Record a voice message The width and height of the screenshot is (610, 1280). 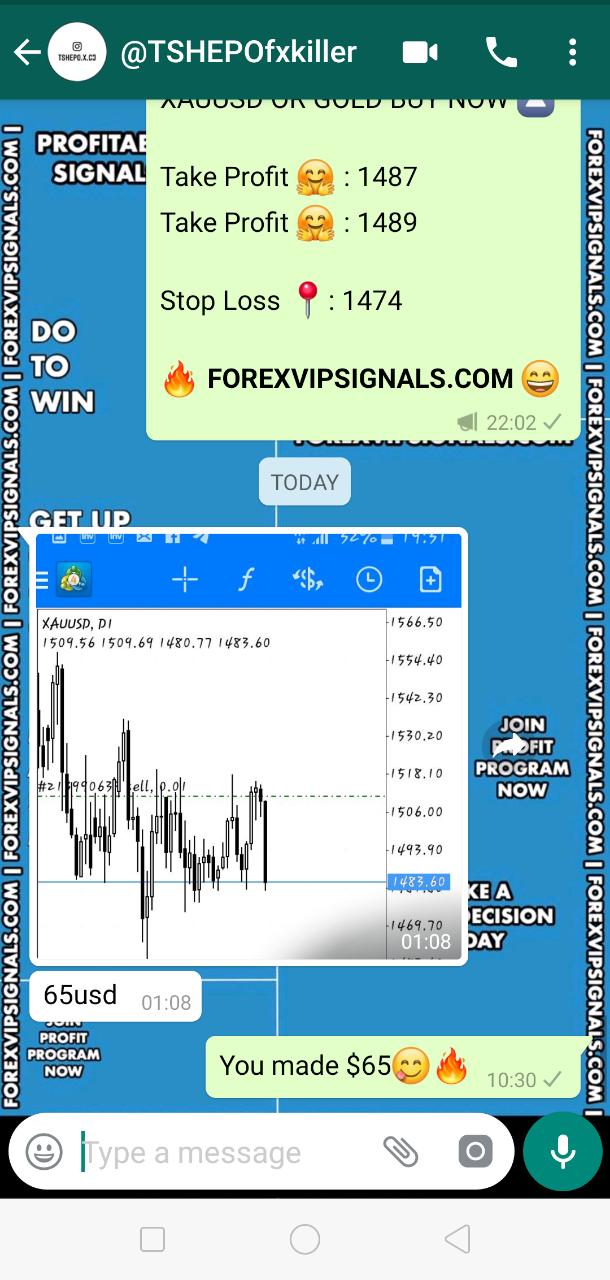[x=562, y=1152]
